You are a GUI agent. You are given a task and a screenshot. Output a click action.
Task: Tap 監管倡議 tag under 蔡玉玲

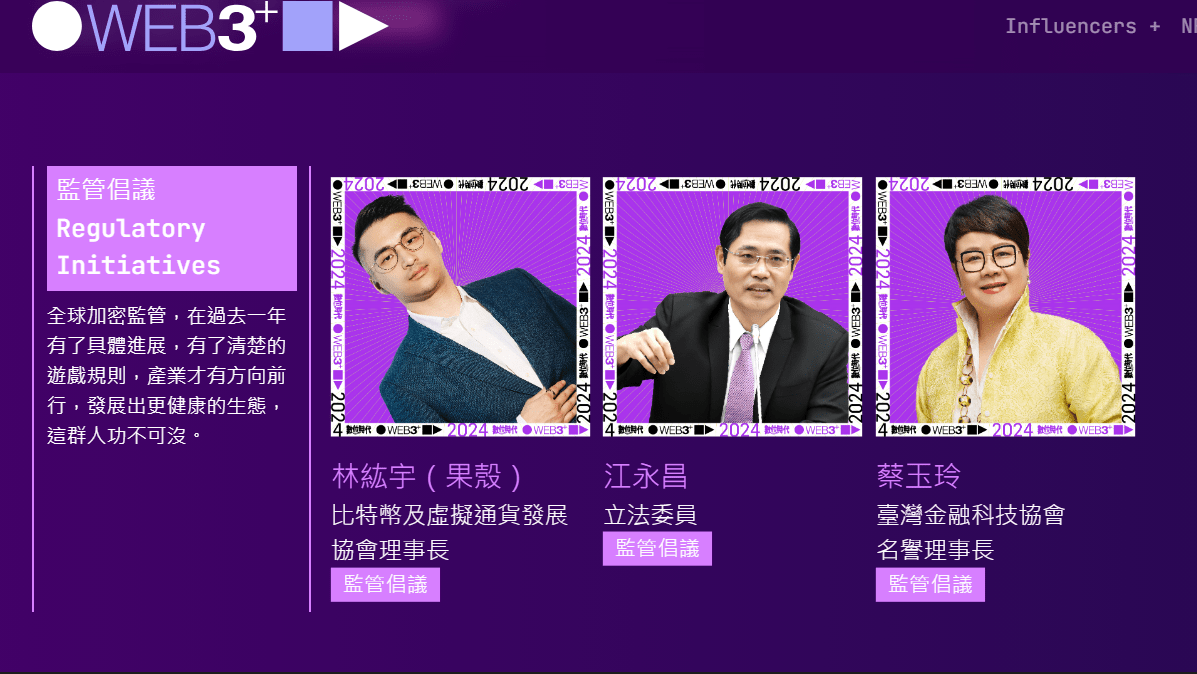tap(930, 585)
